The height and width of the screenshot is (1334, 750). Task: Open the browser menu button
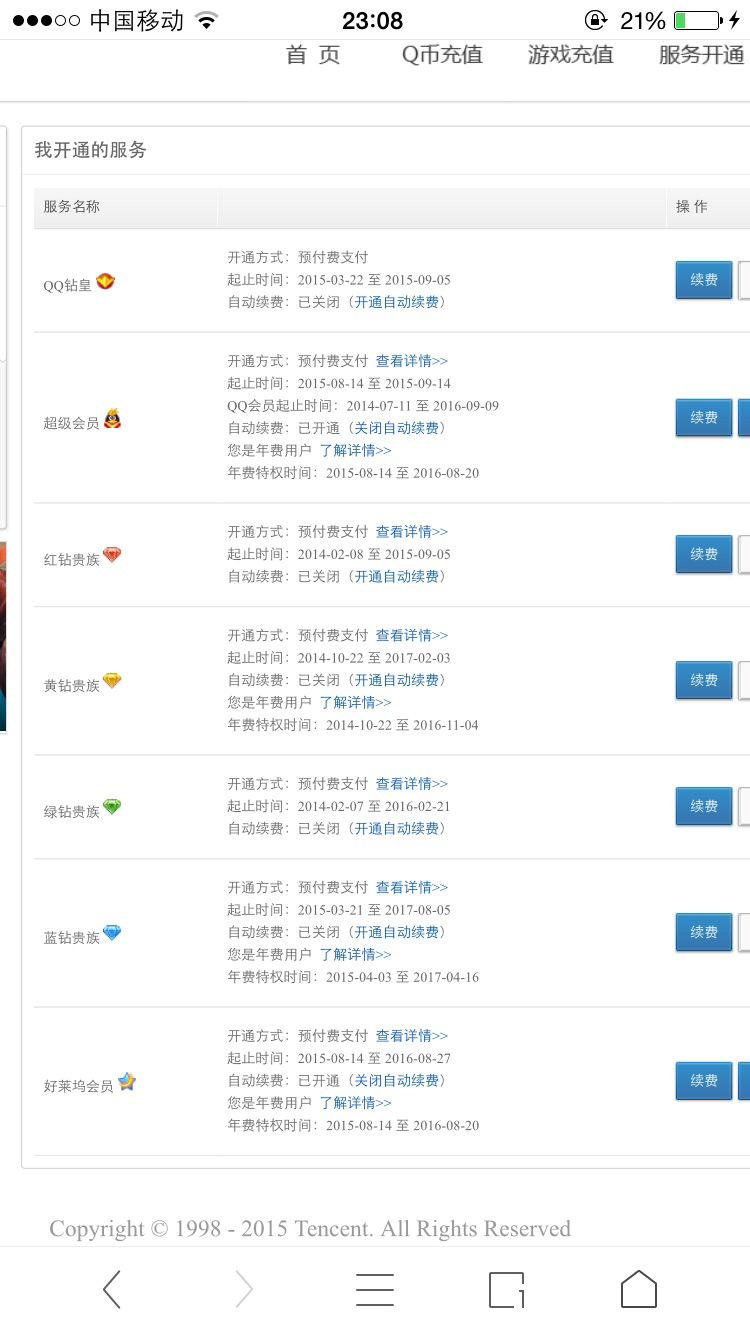pos(375,1289)
